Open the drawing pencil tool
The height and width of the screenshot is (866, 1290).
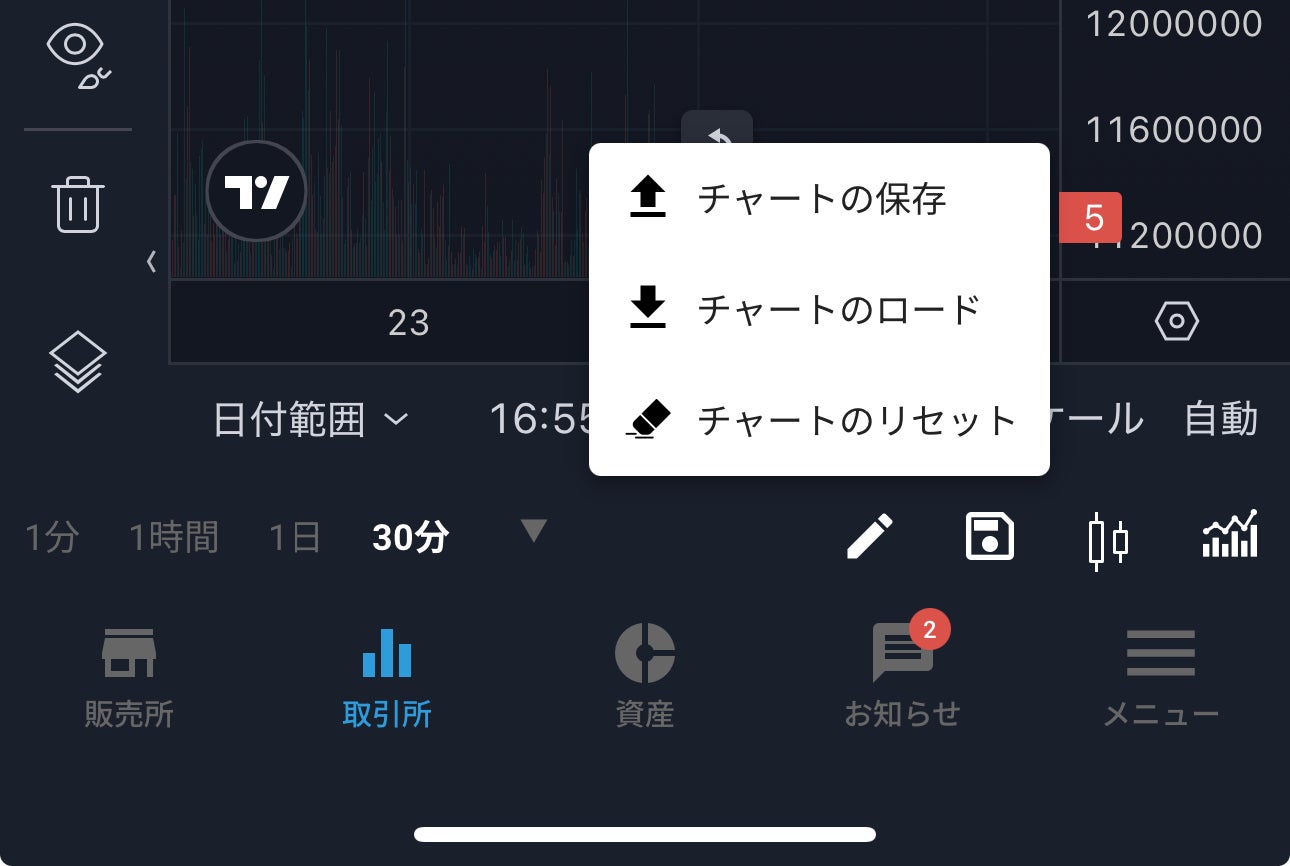(870, 538)
